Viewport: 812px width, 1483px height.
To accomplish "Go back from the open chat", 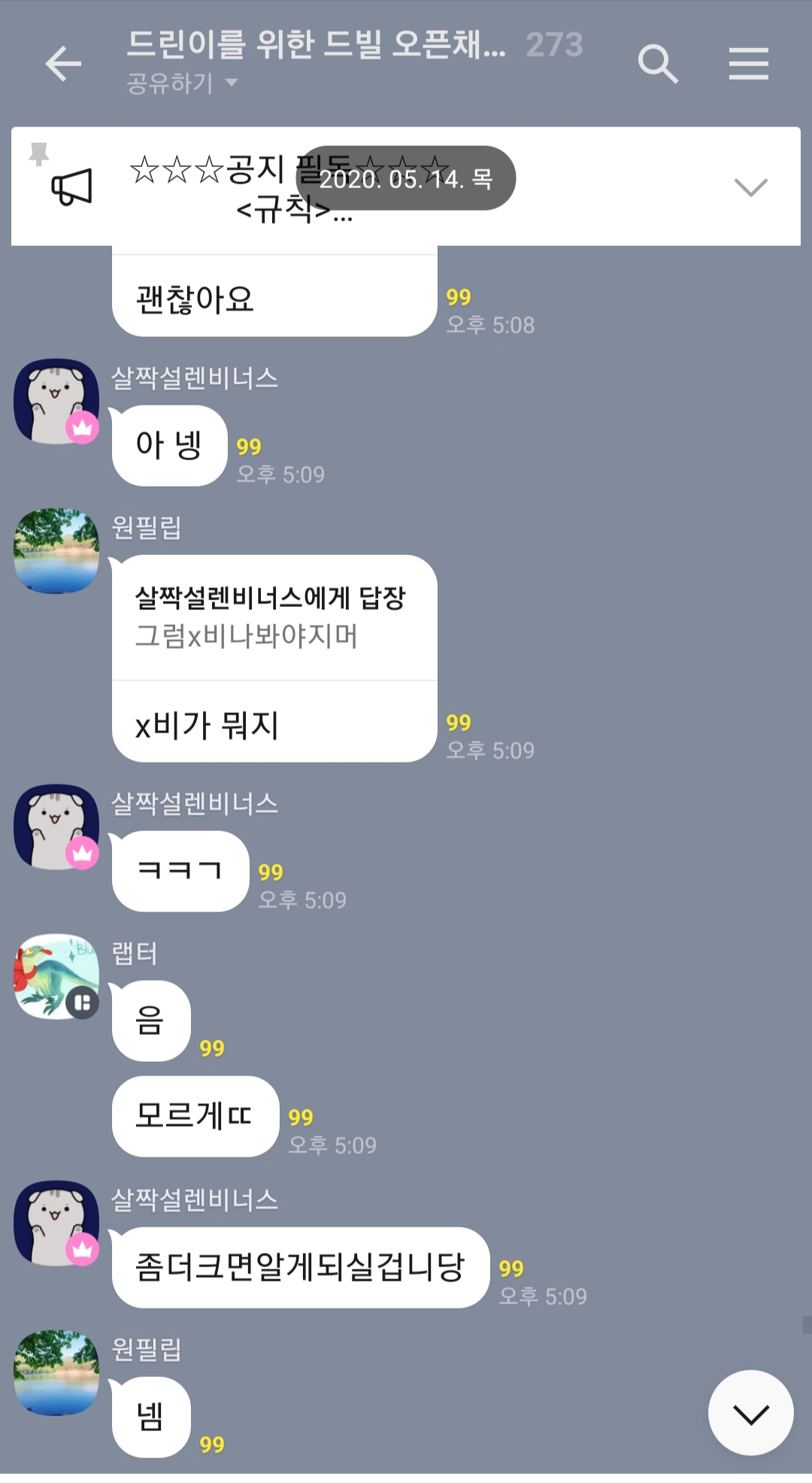I will 63,63.
